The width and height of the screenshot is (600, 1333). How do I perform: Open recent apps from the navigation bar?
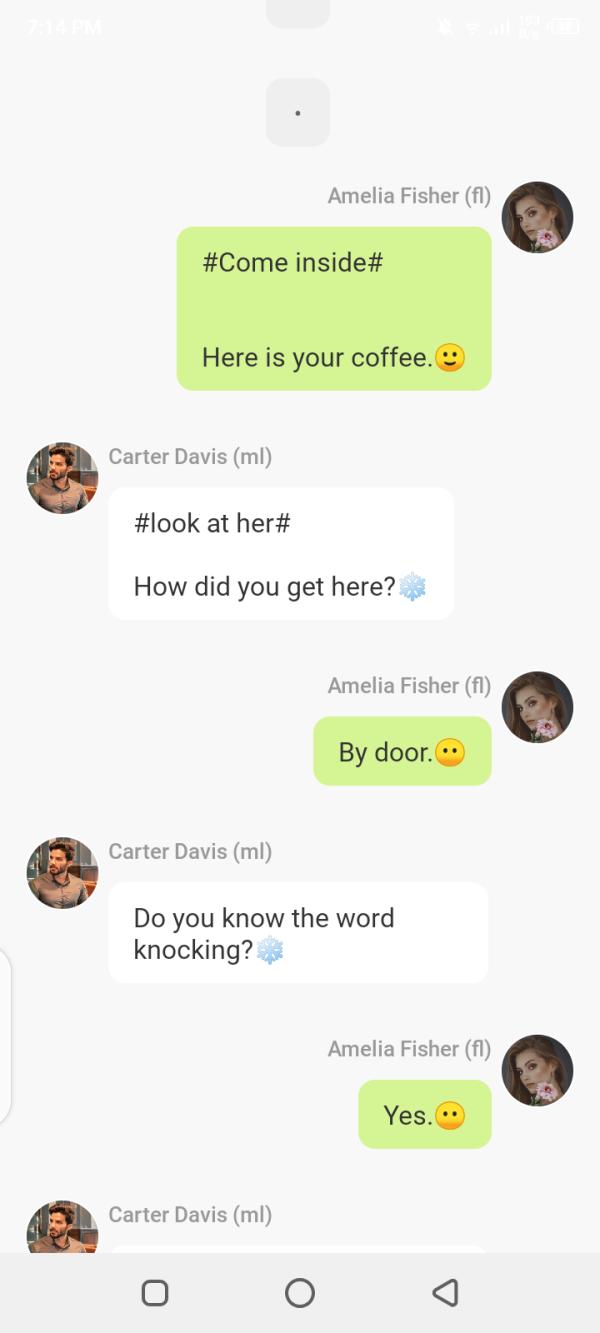click(x=155, y=1293)
